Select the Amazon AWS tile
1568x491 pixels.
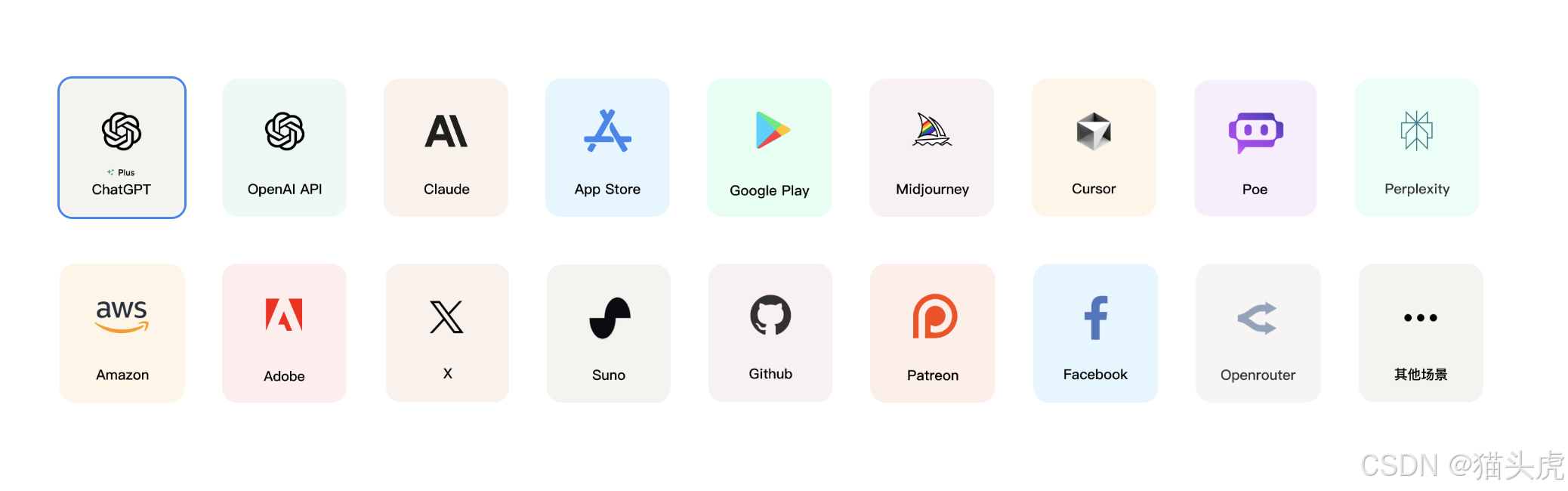122,333
